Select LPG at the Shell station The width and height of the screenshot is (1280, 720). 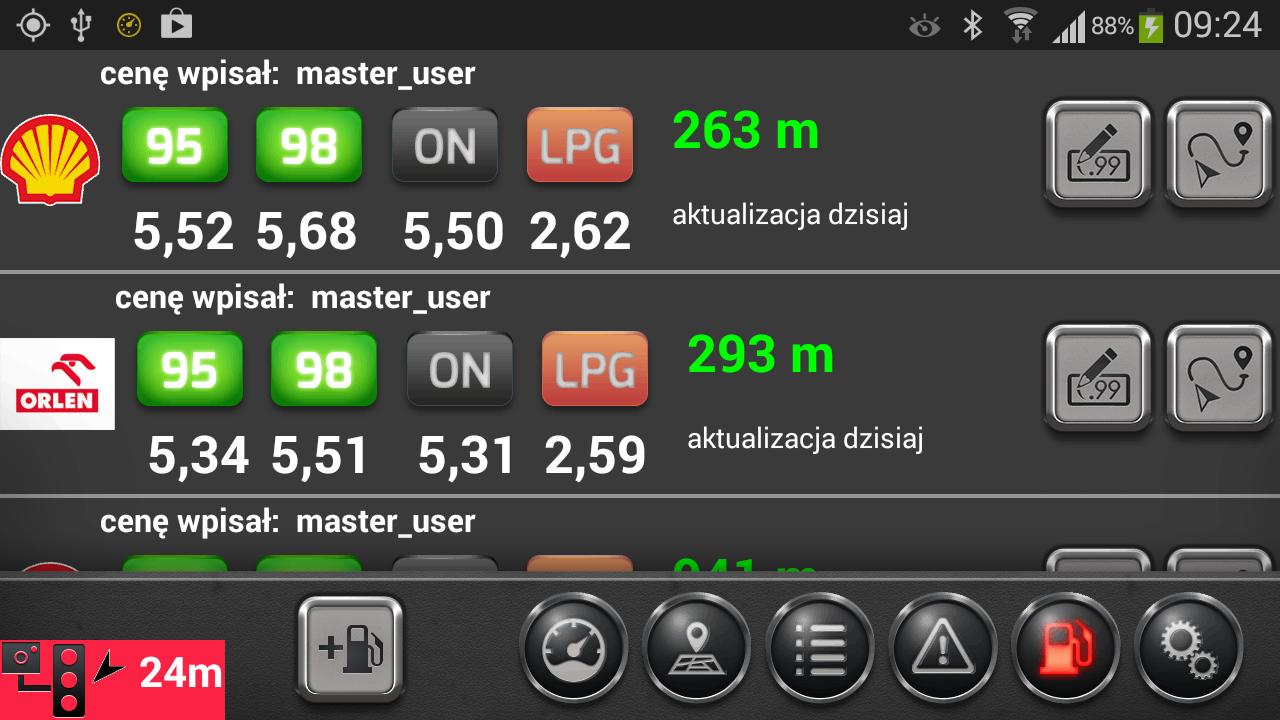(x=579, y=146)
